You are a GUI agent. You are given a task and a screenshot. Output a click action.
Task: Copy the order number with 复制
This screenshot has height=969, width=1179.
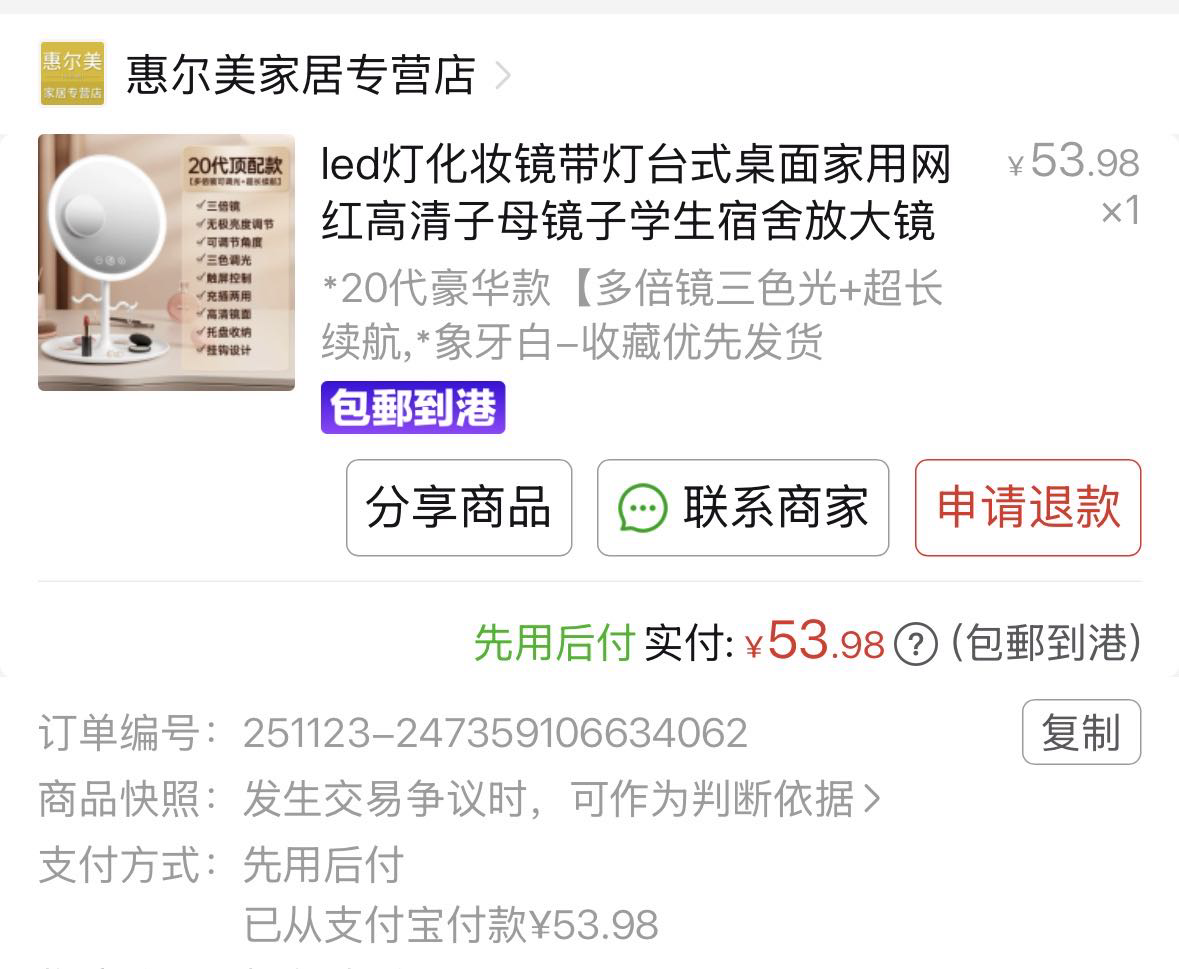1081,733
